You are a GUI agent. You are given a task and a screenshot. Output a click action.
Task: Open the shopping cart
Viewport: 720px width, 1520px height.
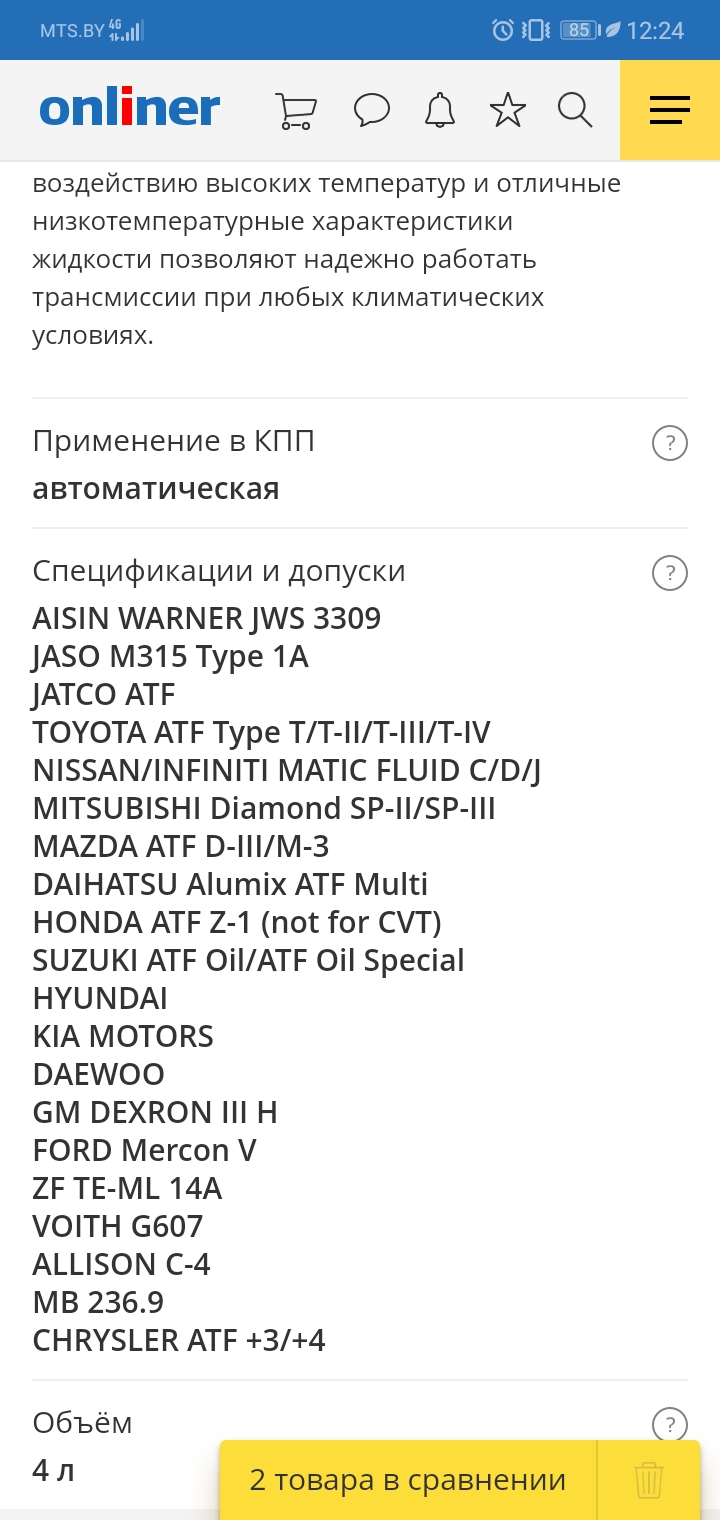pos(296,111)
